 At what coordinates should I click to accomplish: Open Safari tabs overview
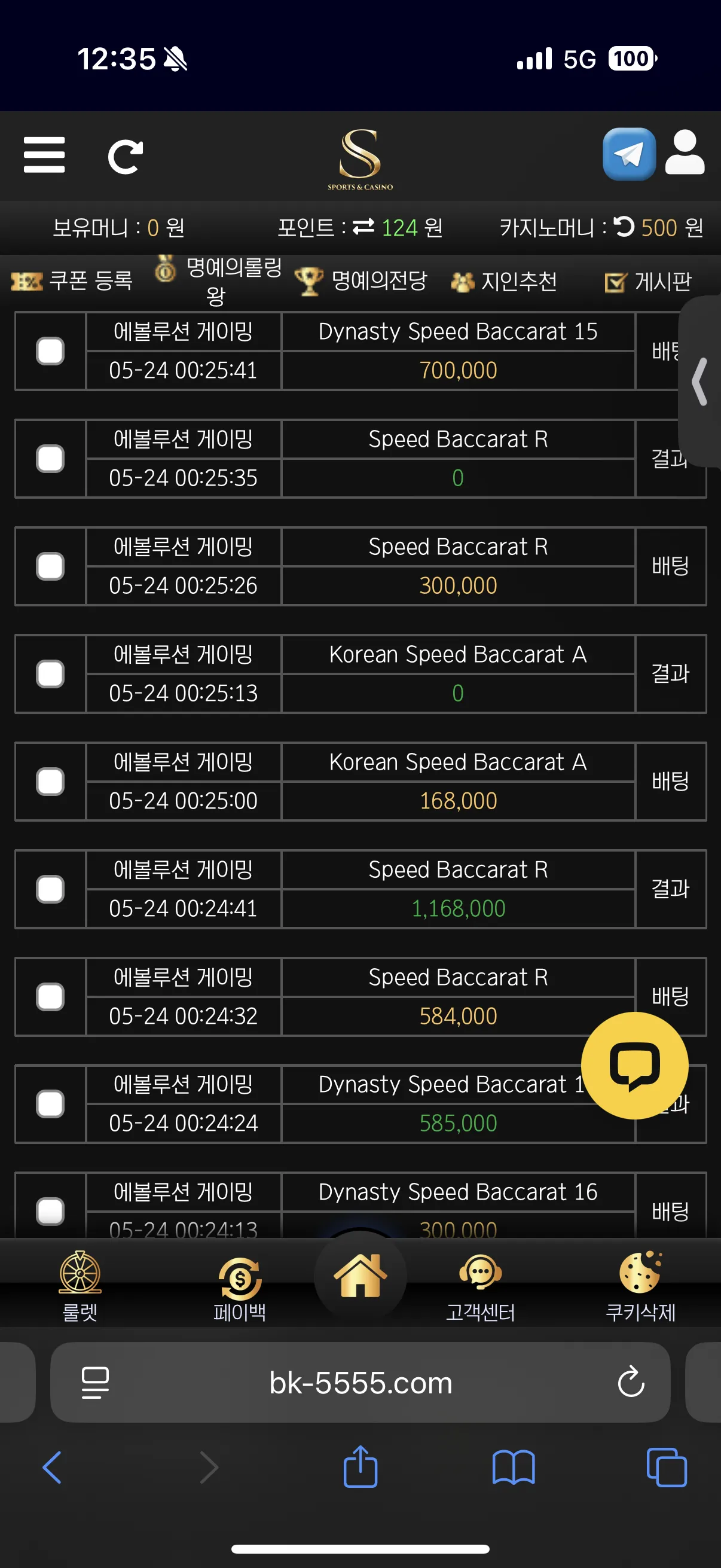click(666, 1468)
